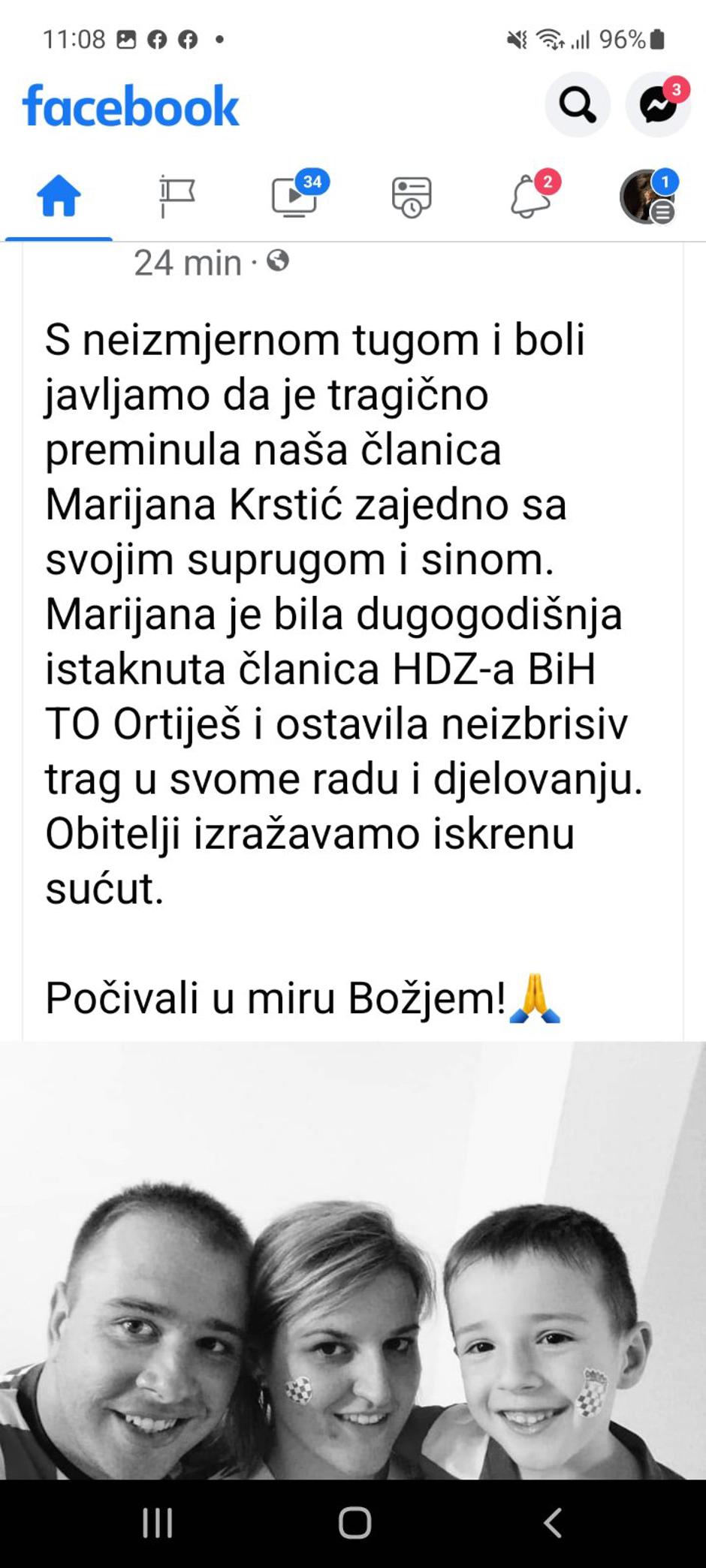Open the Pages flag tab
Image resolution: width=706 pixels, height=1568 pixels.
pyautogui.click(x=176, y=197)
